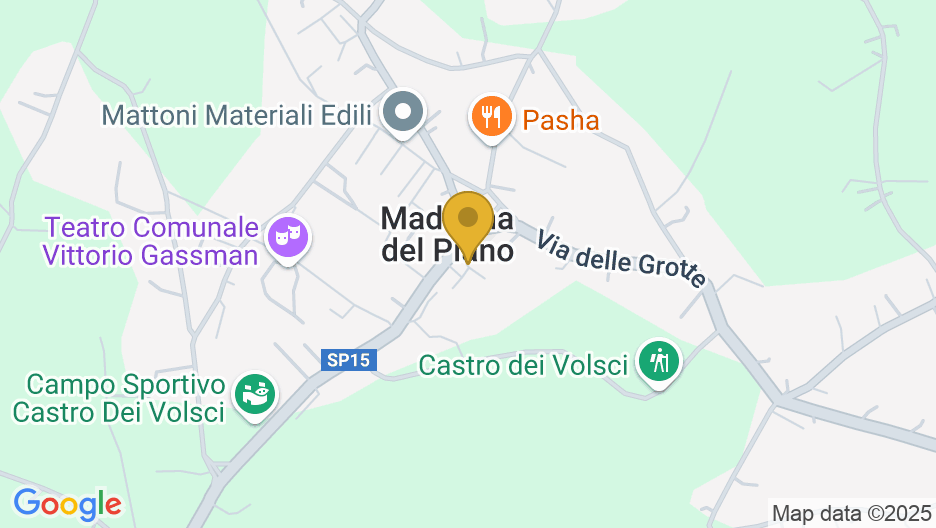The image size is (936, 528).
Task: Select the Mattoni Materiali Edili pin
Action: pos(404,112)
